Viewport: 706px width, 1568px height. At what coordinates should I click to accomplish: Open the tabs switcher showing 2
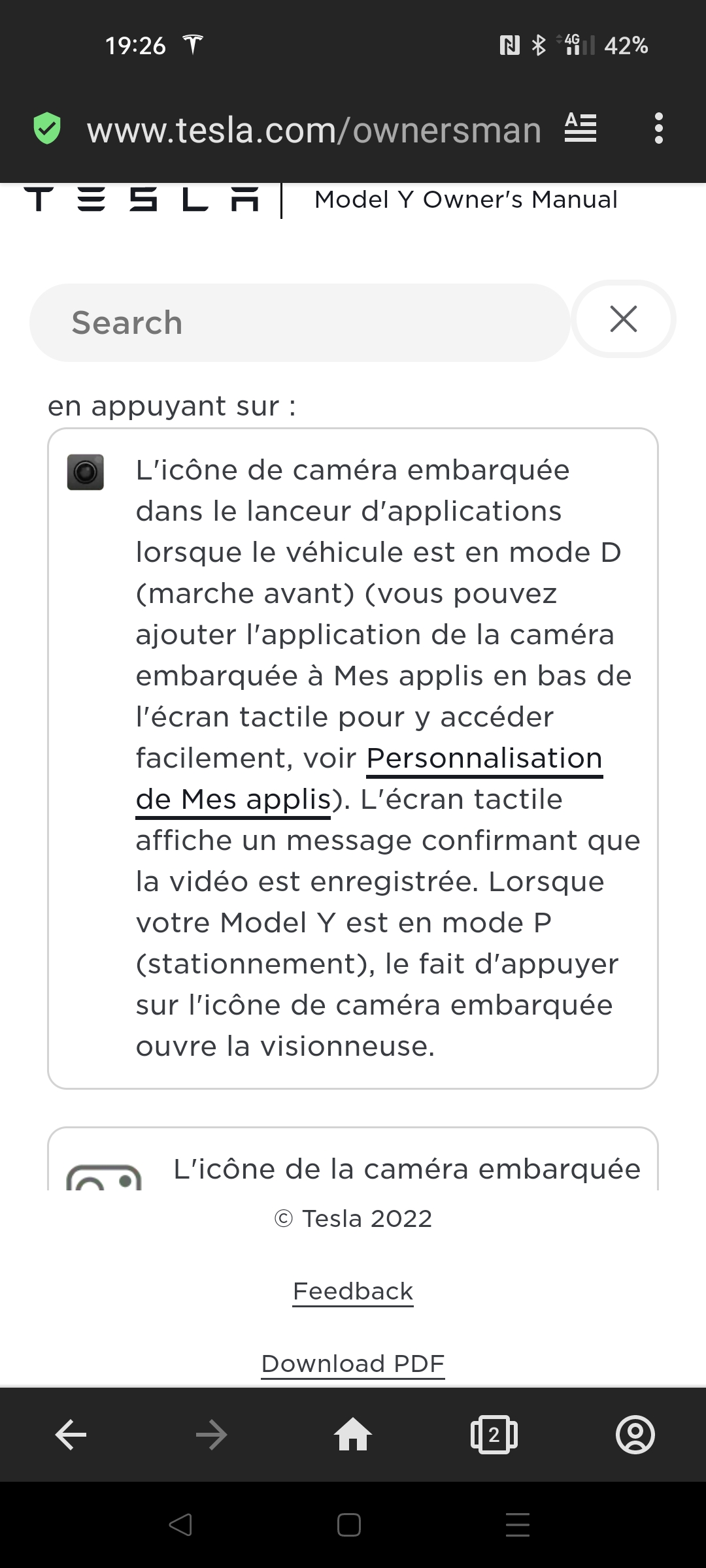tap(494, 1435)
